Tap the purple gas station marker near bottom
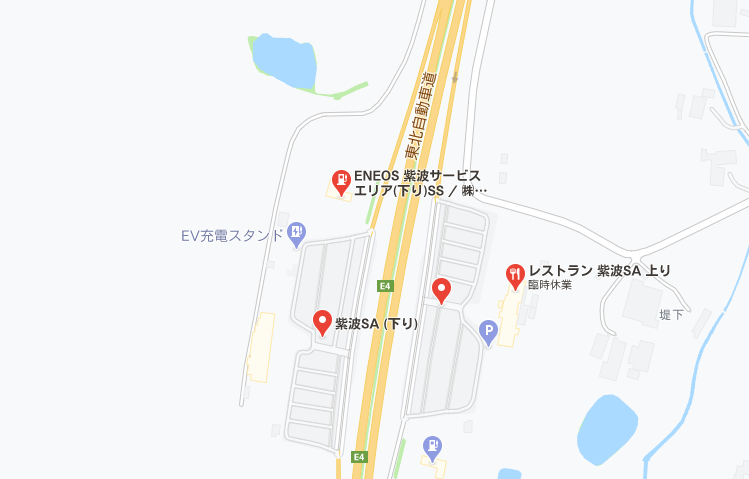The height and width of the screenshot is (479, 749). [x=432, y=444]
